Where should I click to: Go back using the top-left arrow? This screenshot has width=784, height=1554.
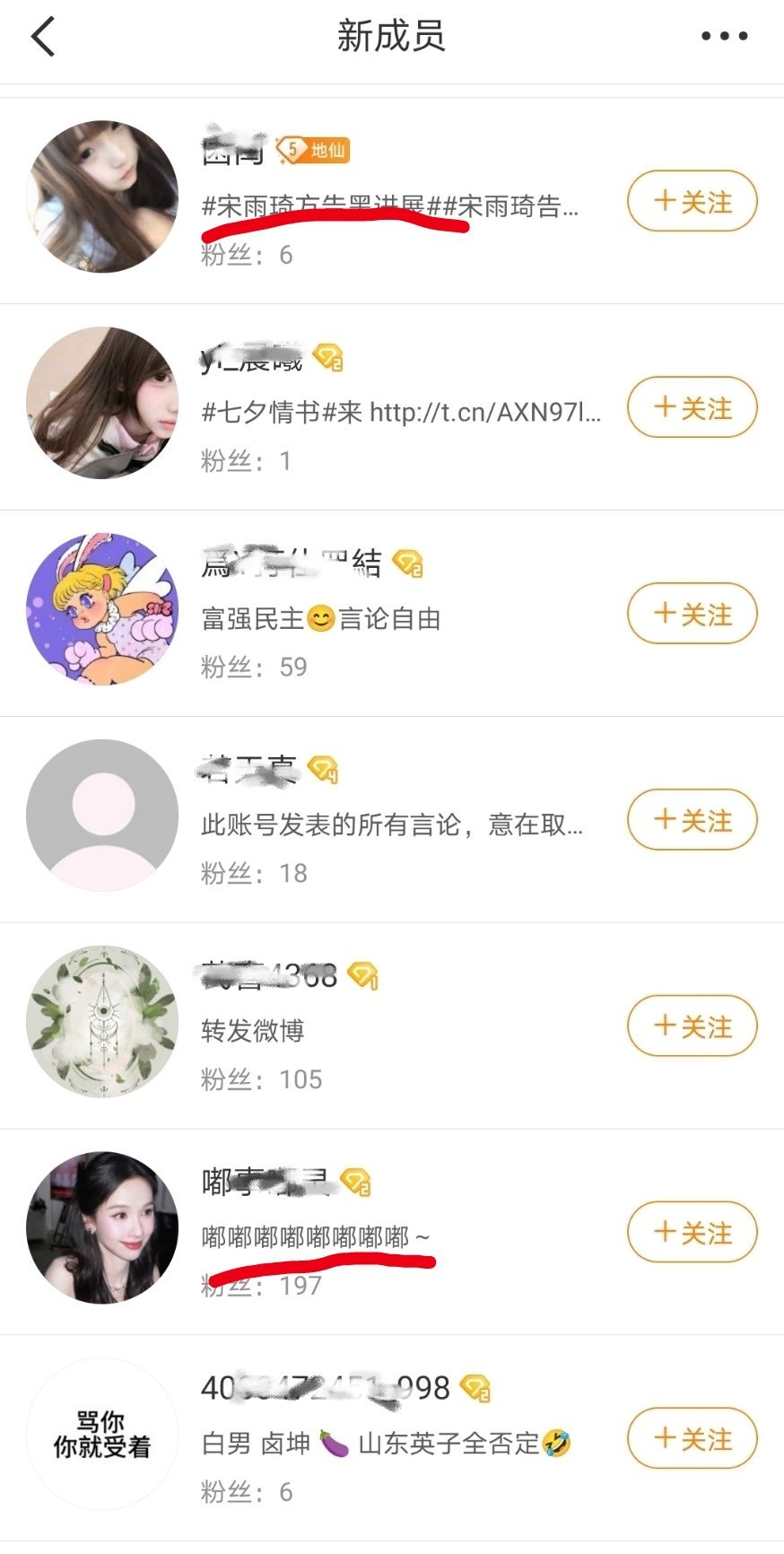click(43, 37)
